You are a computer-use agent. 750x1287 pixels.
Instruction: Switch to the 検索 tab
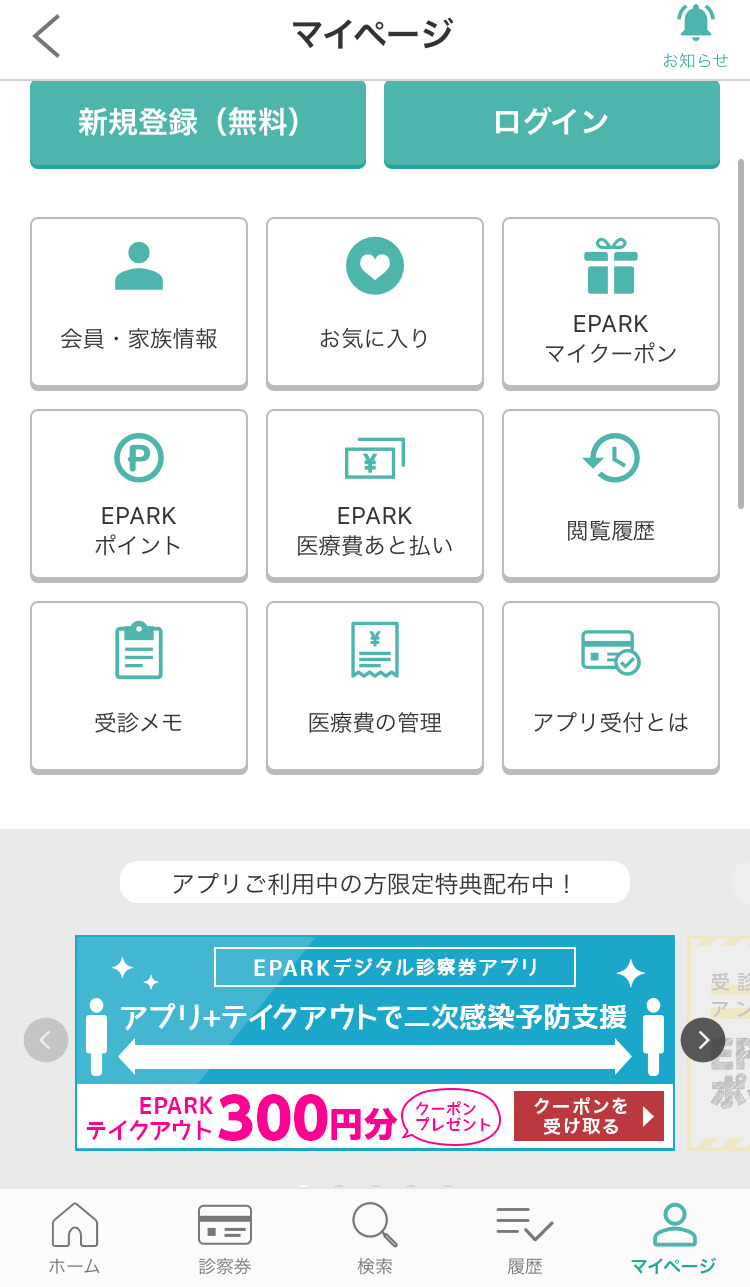click(375, 1238)
